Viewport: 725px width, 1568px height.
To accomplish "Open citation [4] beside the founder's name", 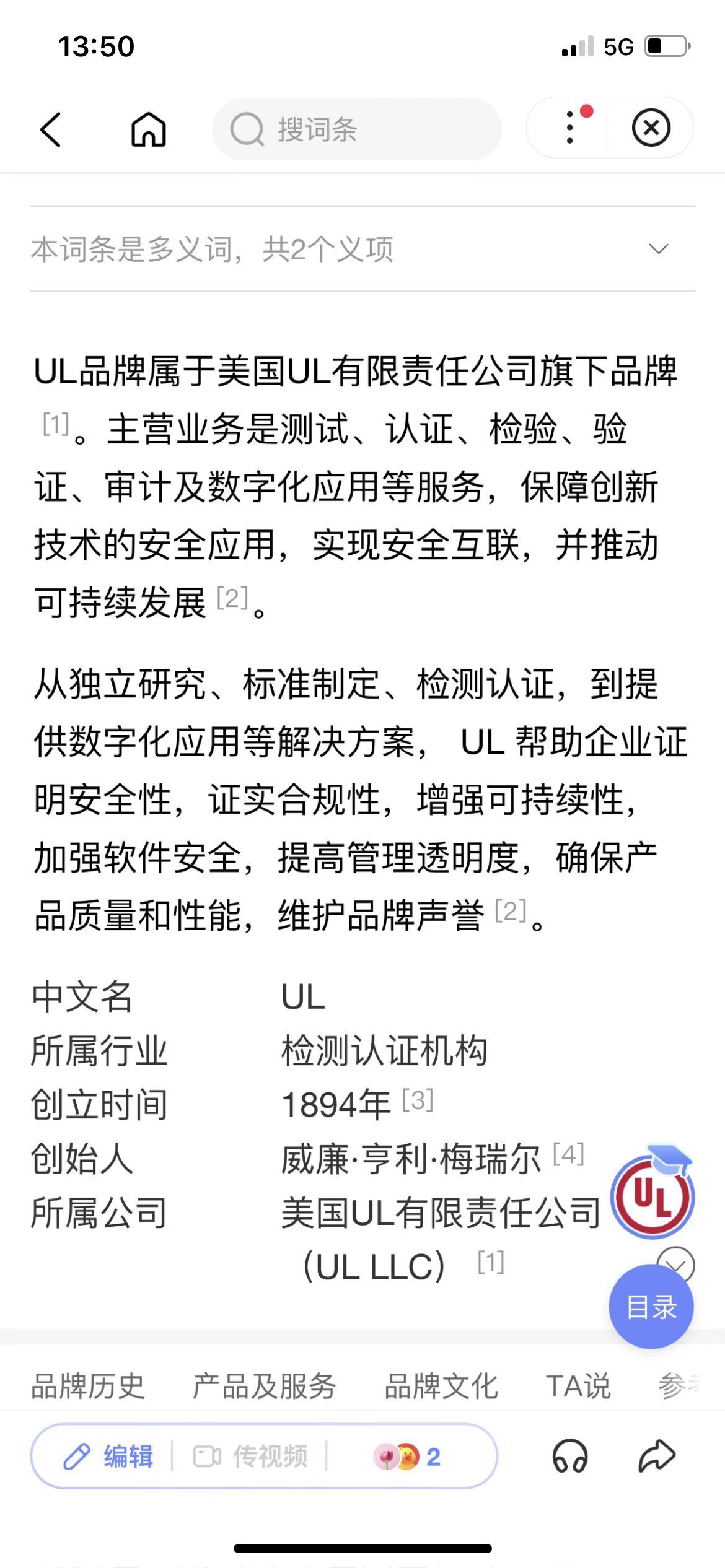I will coord(568,1154).
